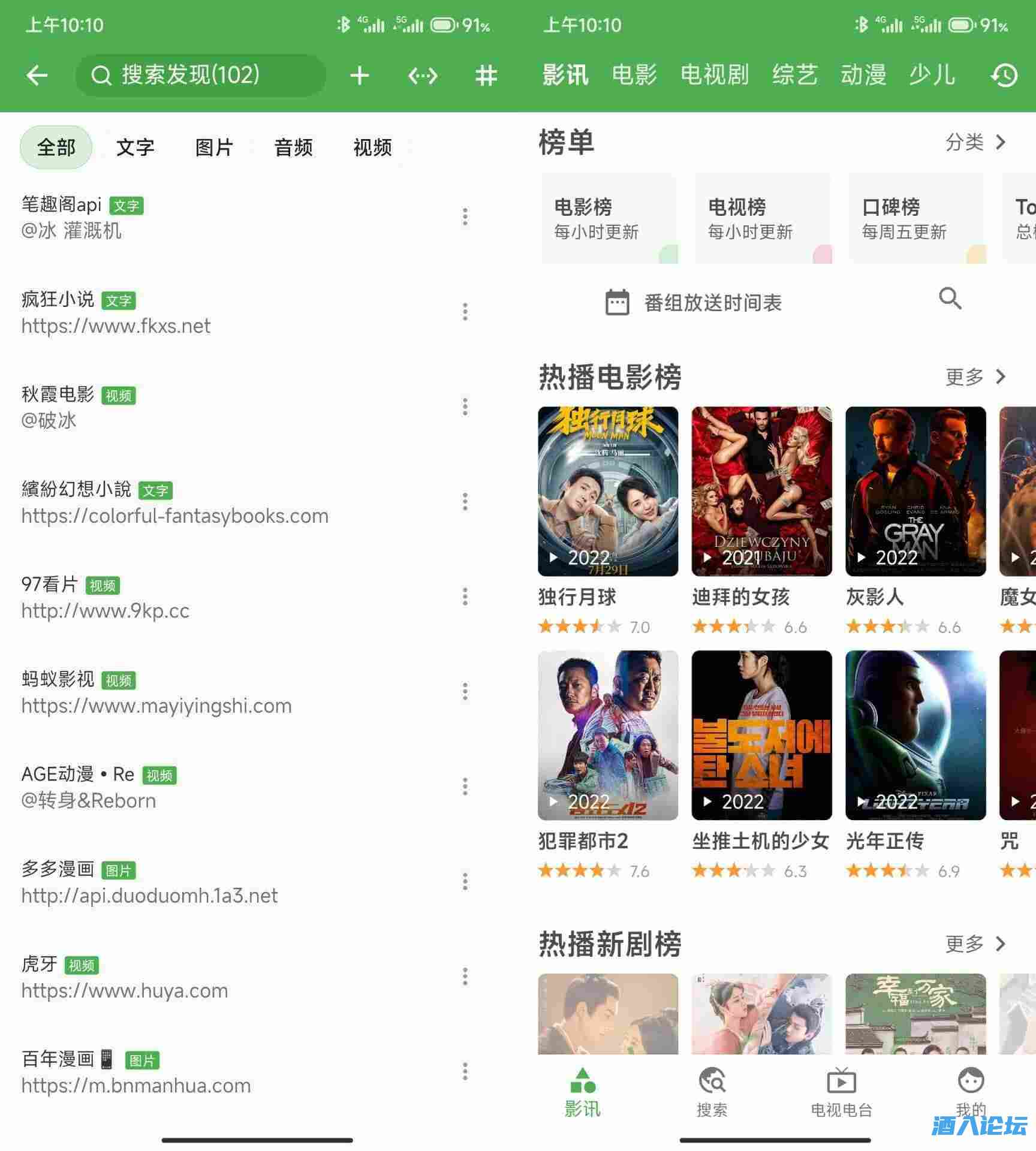Add a new source with plus icon
Viewport: 1036px width, 1151px height.
pyautogui.click(x=359, y=76)
